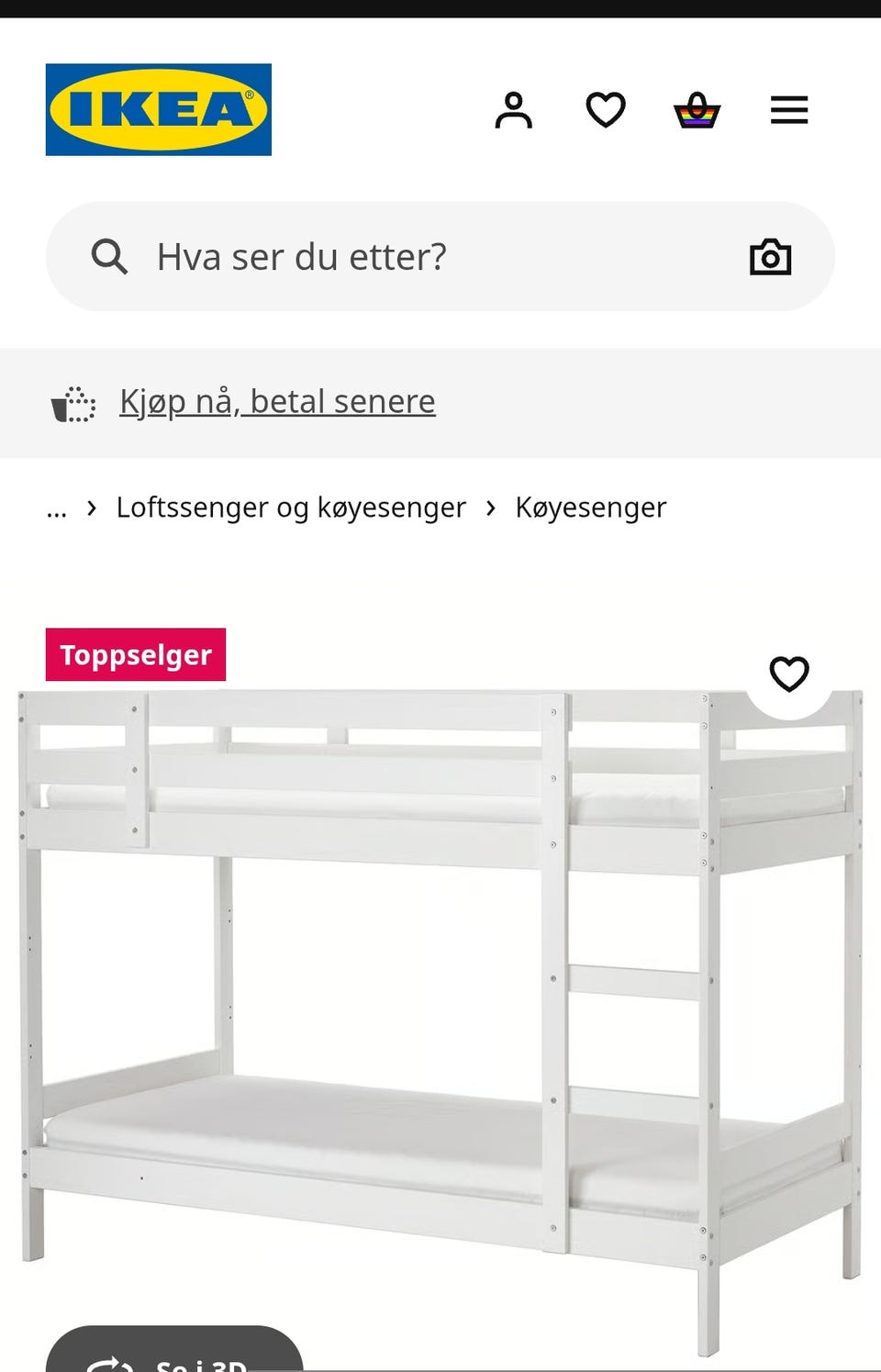
Task: Expand the collapsed breadcrumb ellipsis
Action: (x=57, y=508)
